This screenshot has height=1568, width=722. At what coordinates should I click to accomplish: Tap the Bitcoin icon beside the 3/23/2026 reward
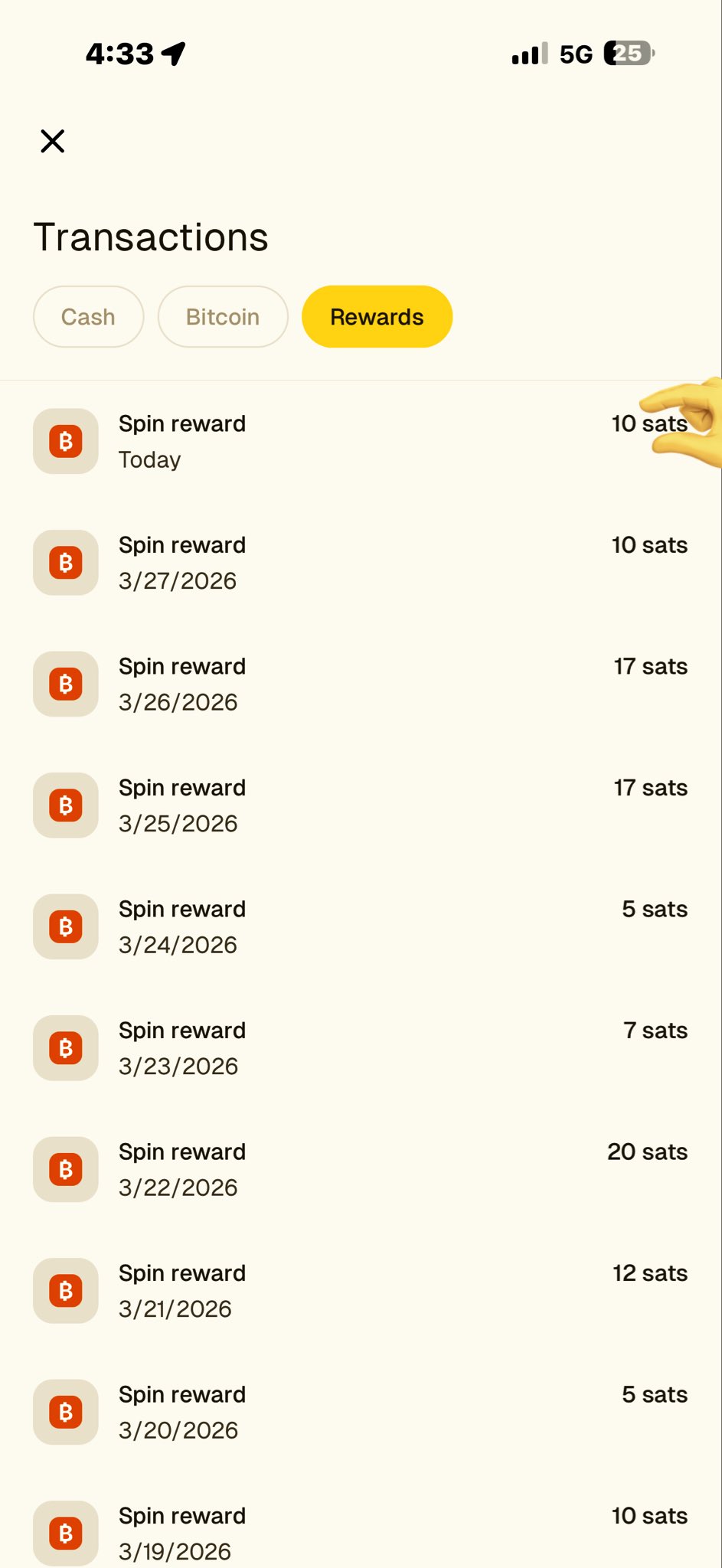click(64, 1048)
